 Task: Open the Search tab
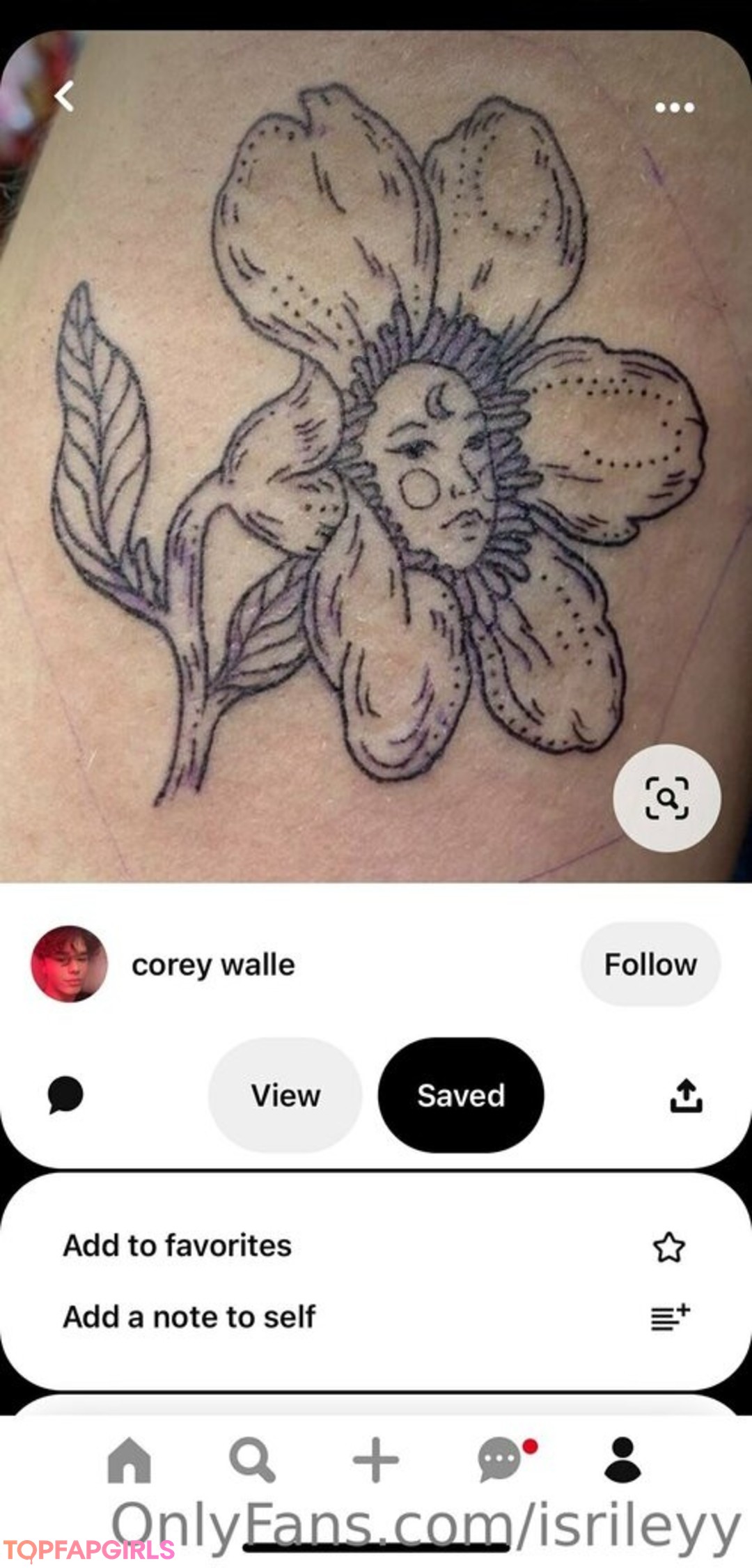252,1459
